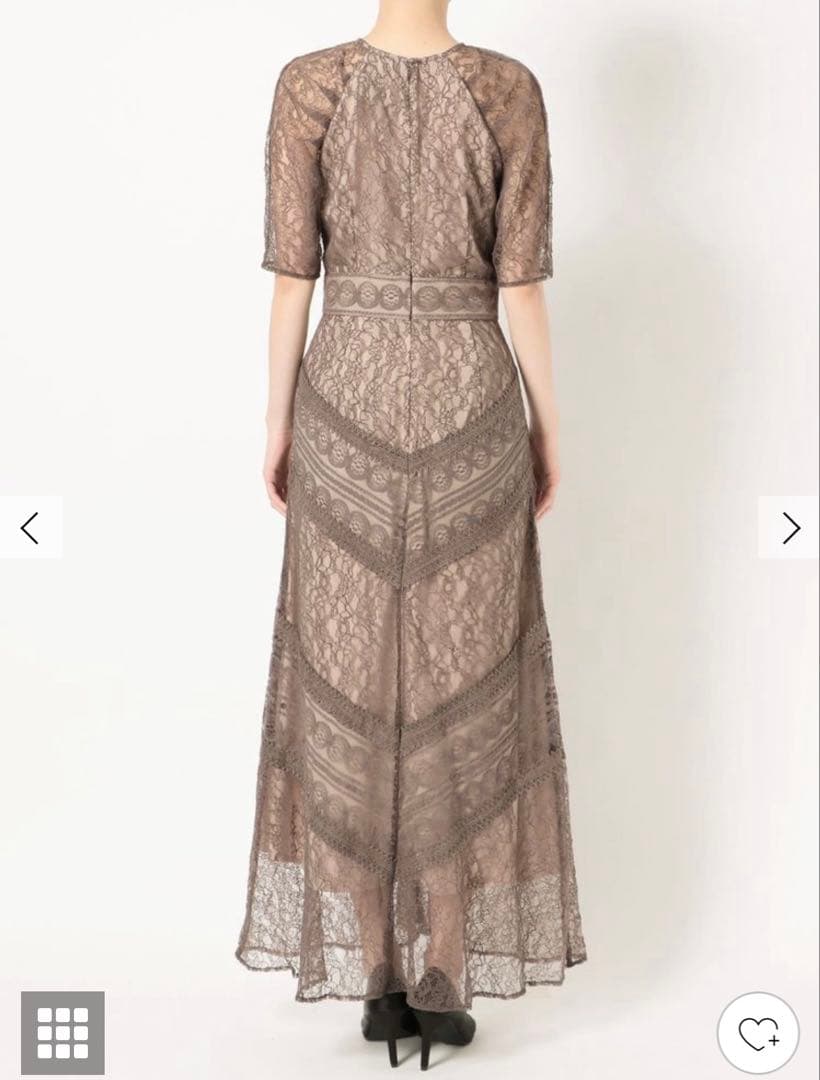Image resolution: width=820 pixels, height=1080 pixels.
Task: Open the dress photo full screen
Action: click(410, 523)
